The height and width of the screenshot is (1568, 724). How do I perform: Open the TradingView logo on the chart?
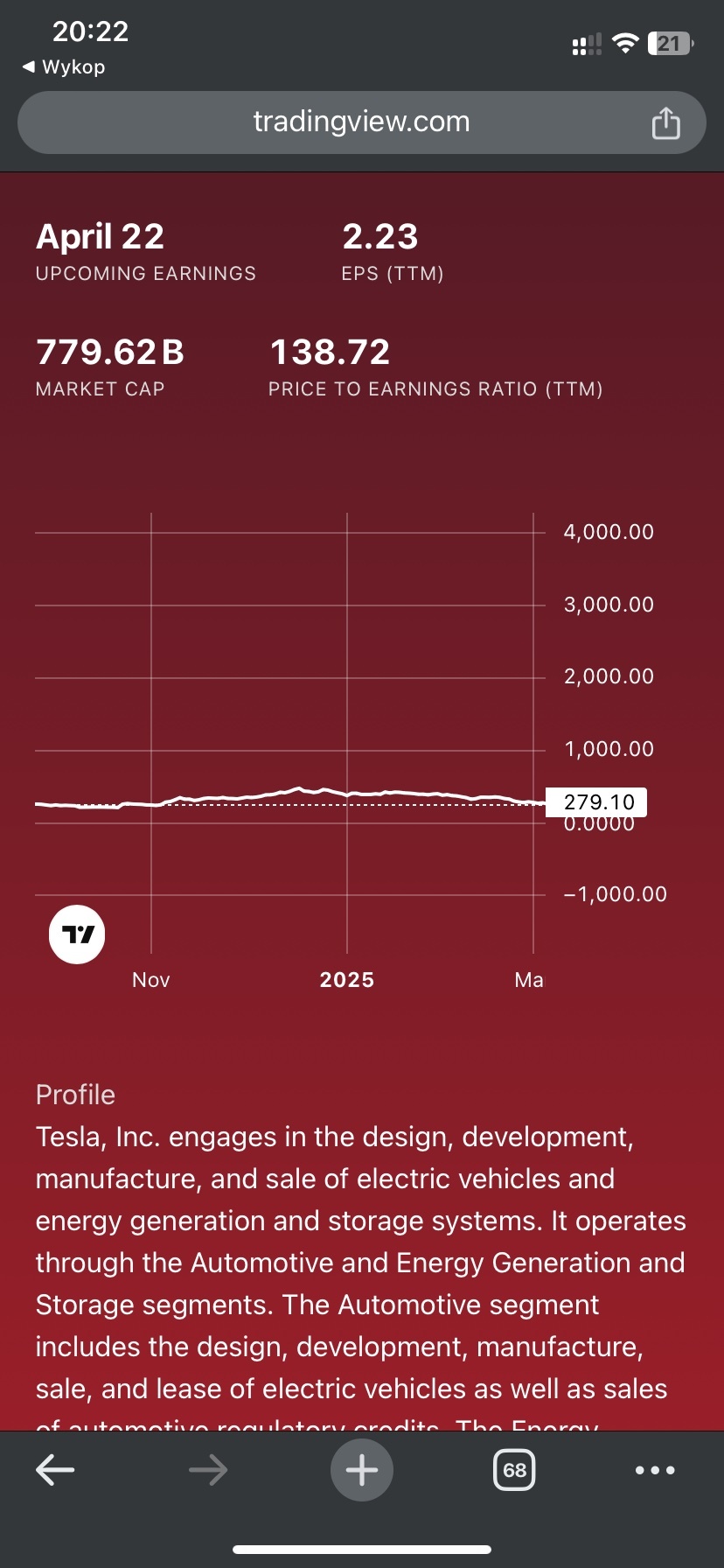coord(77,934)
